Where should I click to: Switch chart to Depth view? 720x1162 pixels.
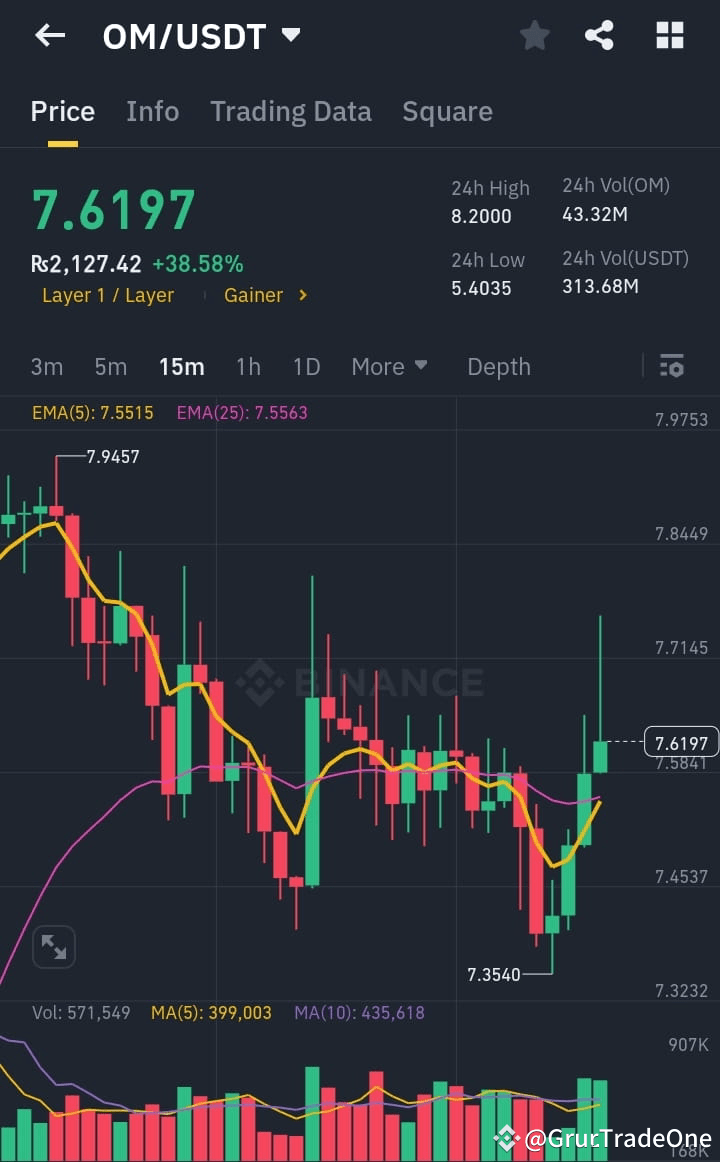[x=499, y=366]
